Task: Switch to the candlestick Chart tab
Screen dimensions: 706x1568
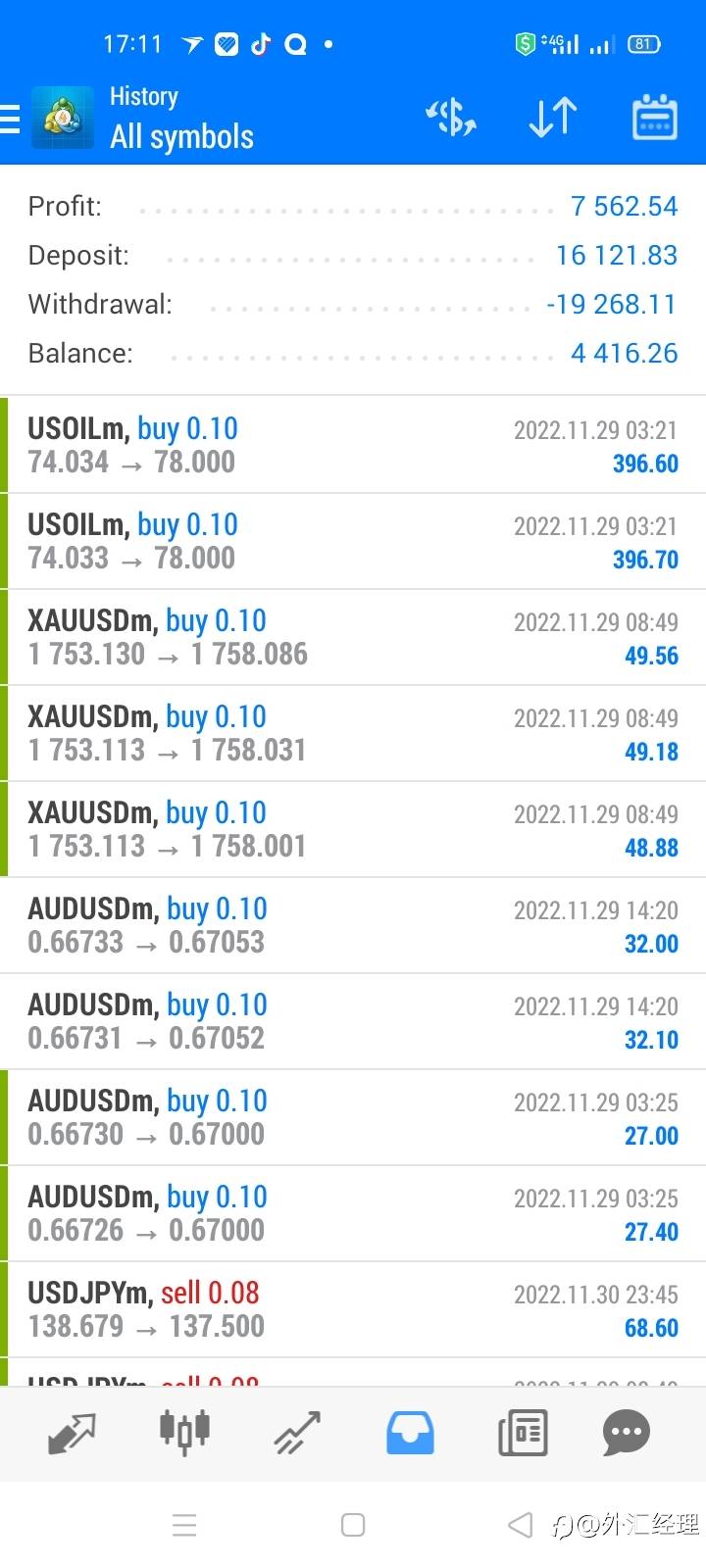Action: 184,1431
